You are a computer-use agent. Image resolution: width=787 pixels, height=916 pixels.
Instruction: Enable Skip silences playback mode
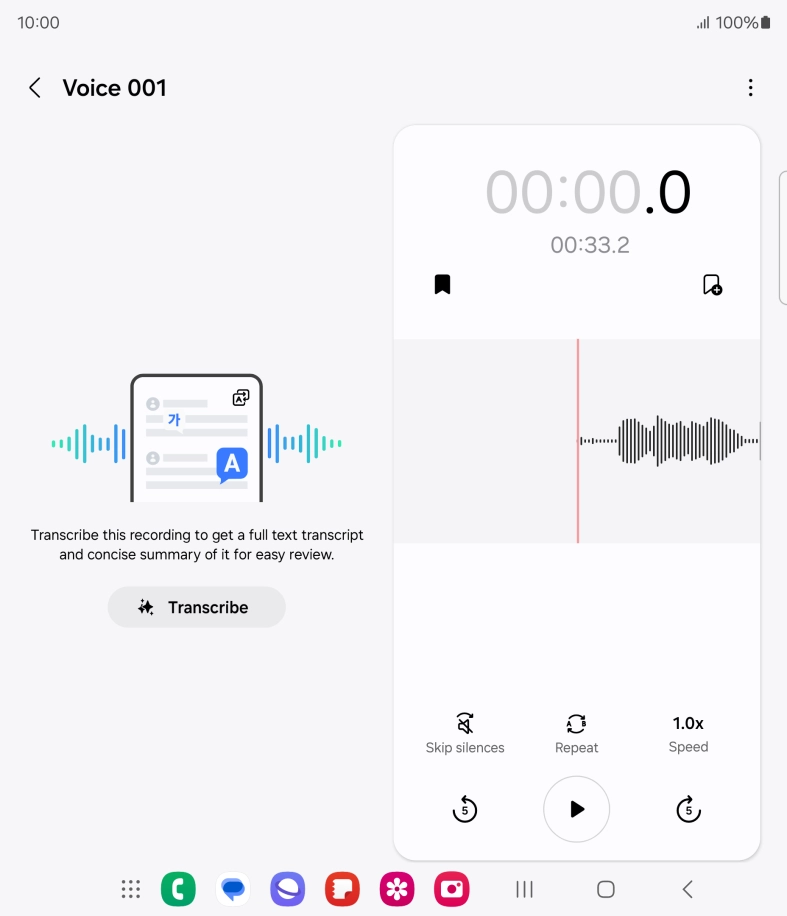pyautogui.click(x=465, y=730)
